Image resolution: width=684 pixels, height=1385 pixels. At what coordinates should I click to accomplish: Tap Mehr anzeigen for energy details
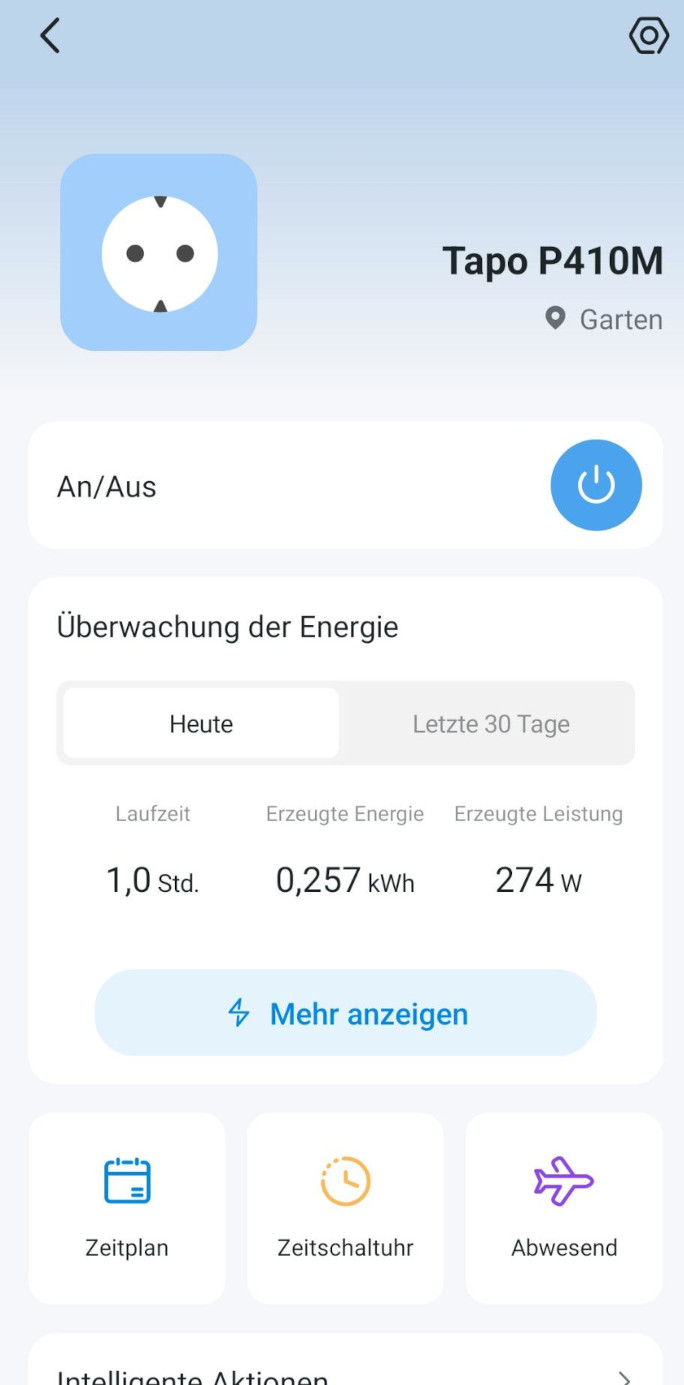346,1013
